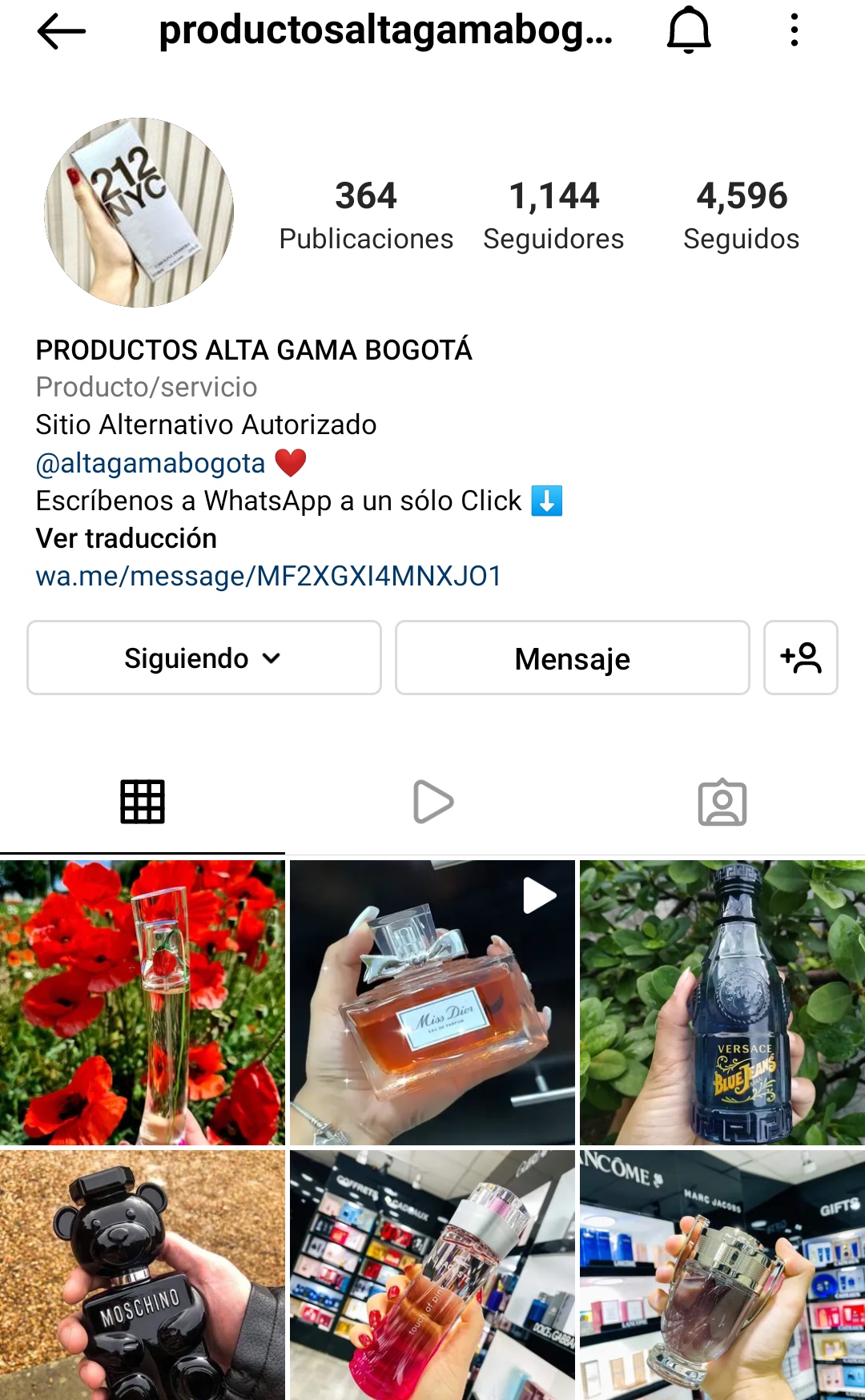The image size is (865, 1400).
Task: Open the notifications bell
Action: click(x=689, y=31)
